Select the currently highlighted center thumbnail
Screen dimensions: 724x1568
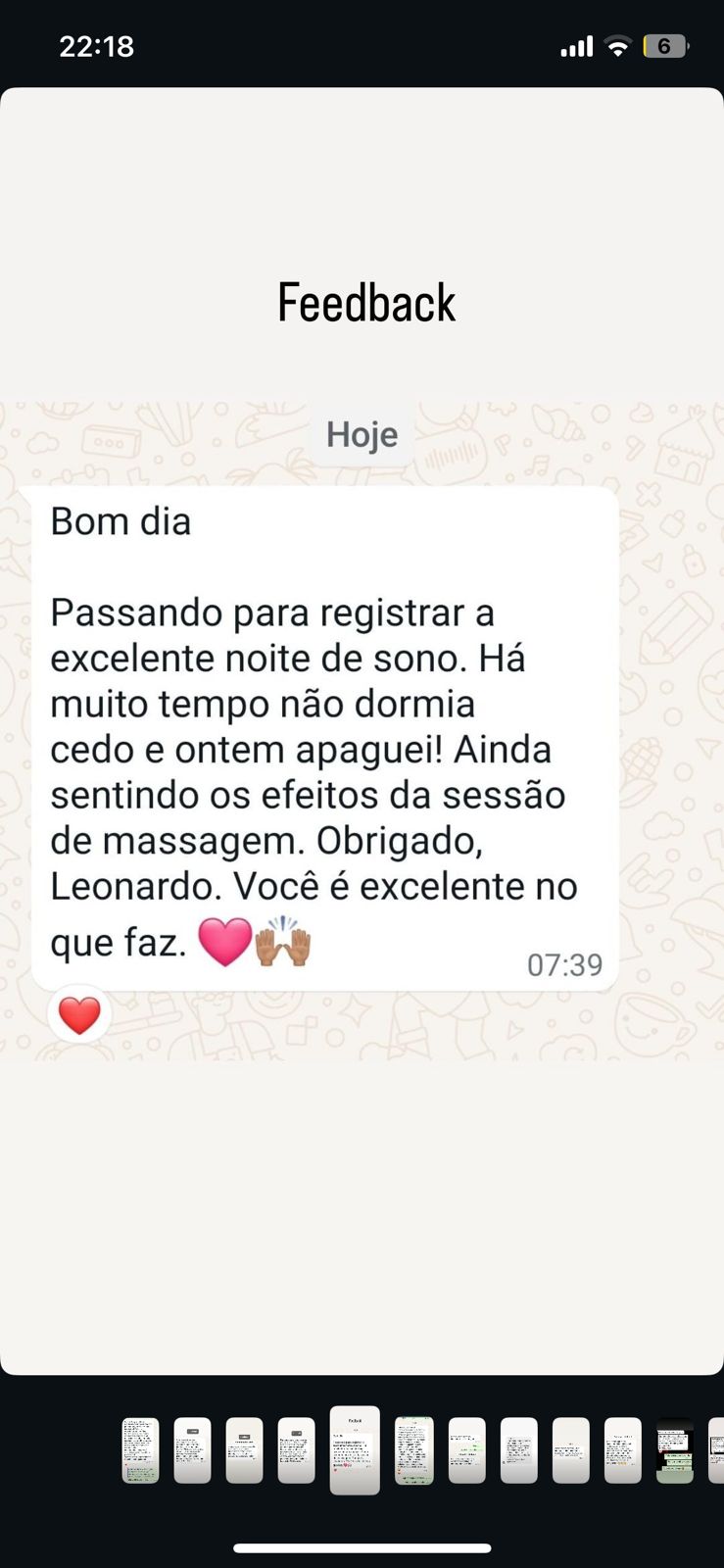[x=356, y=1448]
